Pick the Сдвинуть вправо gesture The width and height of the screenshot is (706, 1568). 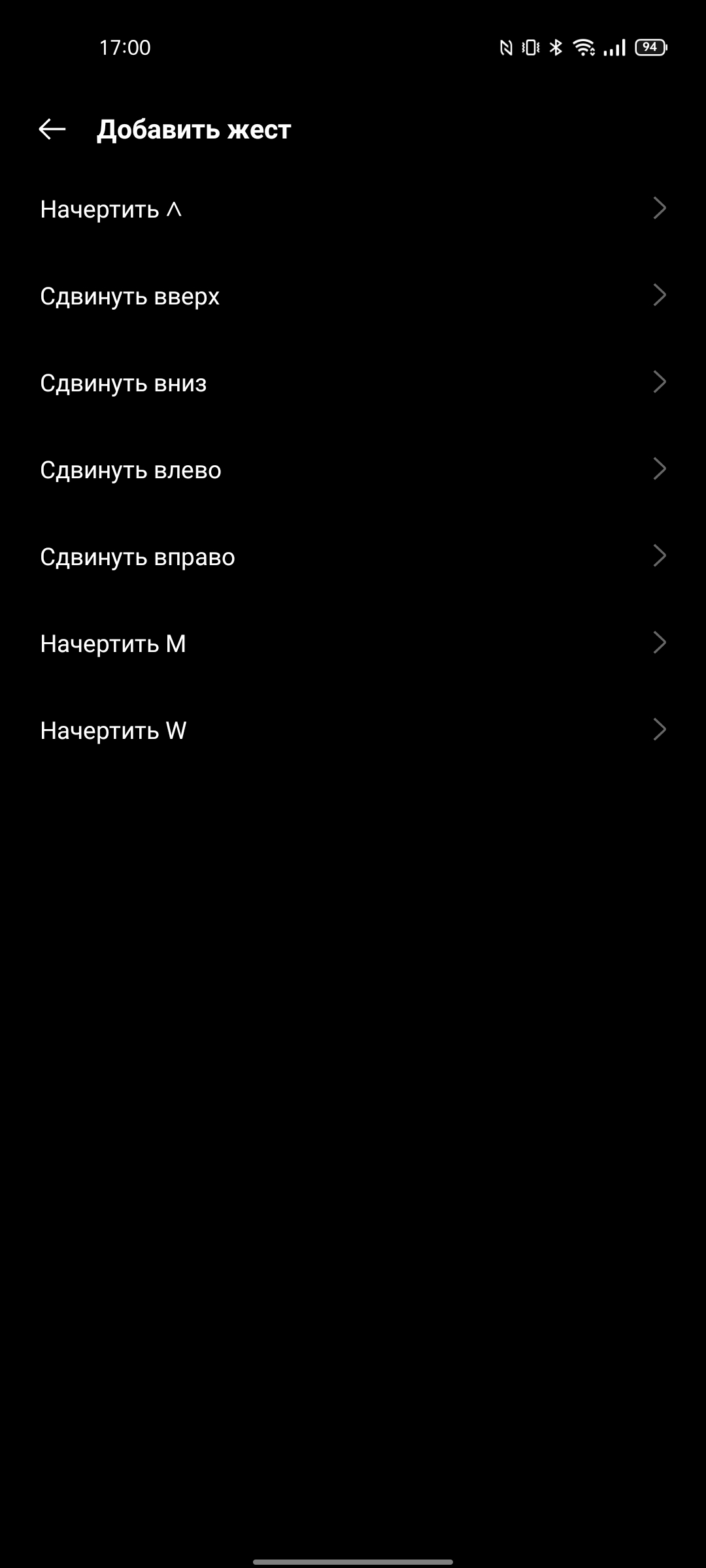coord(353,557)
